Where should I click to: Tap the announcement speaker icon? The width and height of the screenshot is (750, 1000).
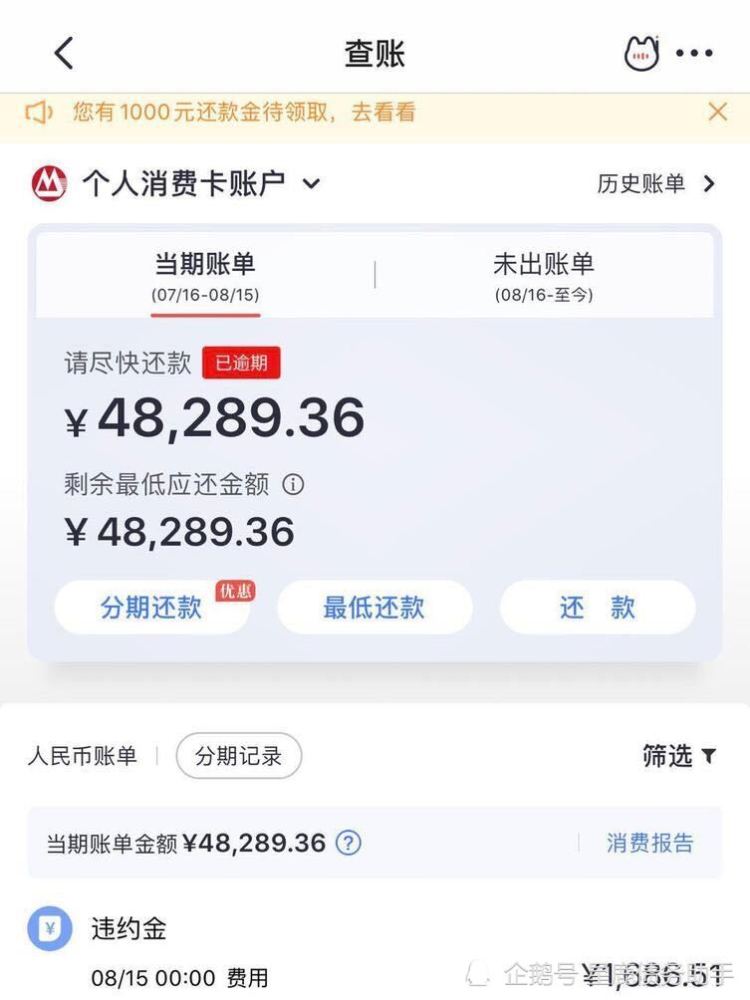tap(39, 112)
